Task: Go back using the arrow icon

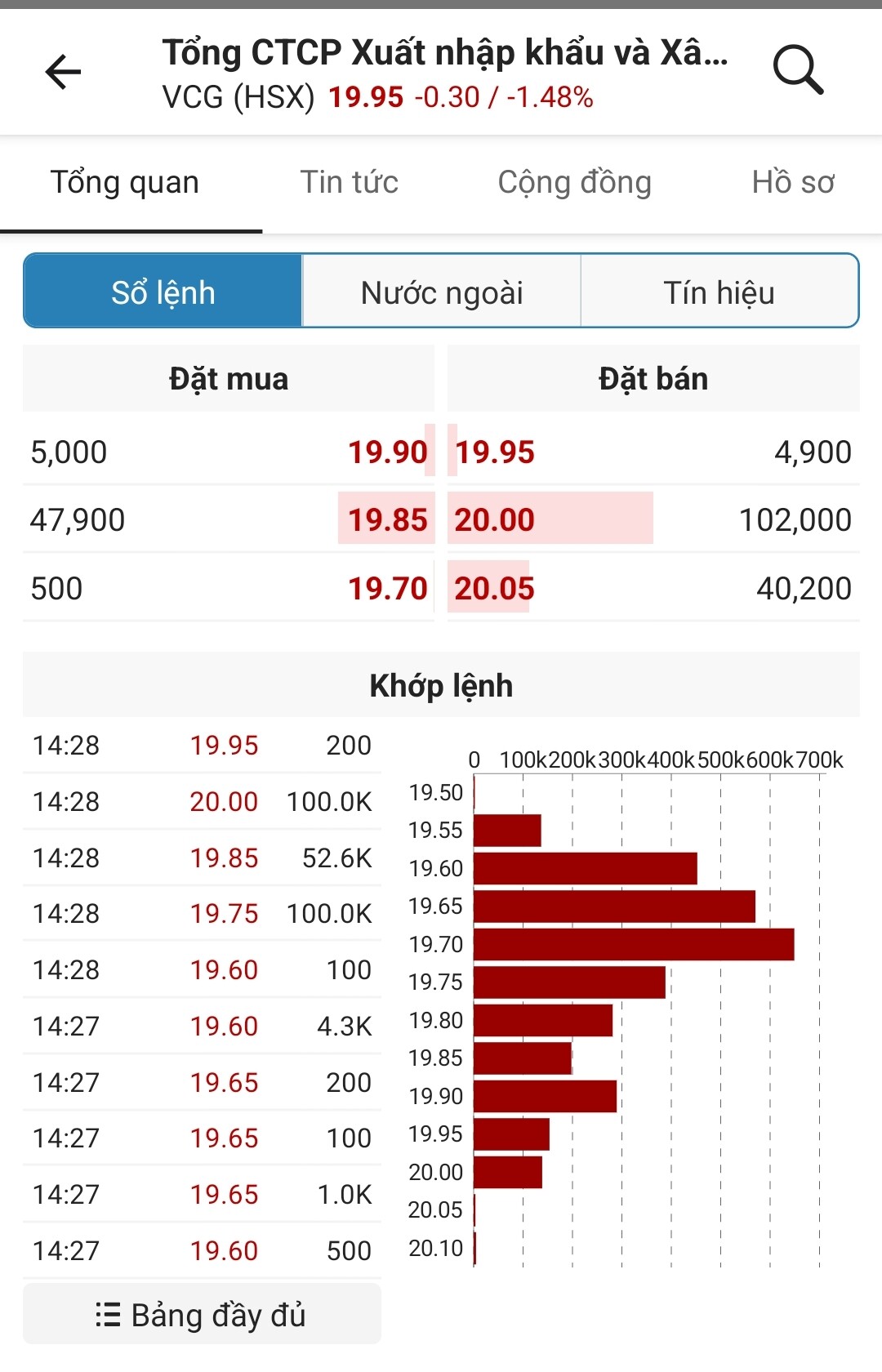Action: click(x=63, y=72)
